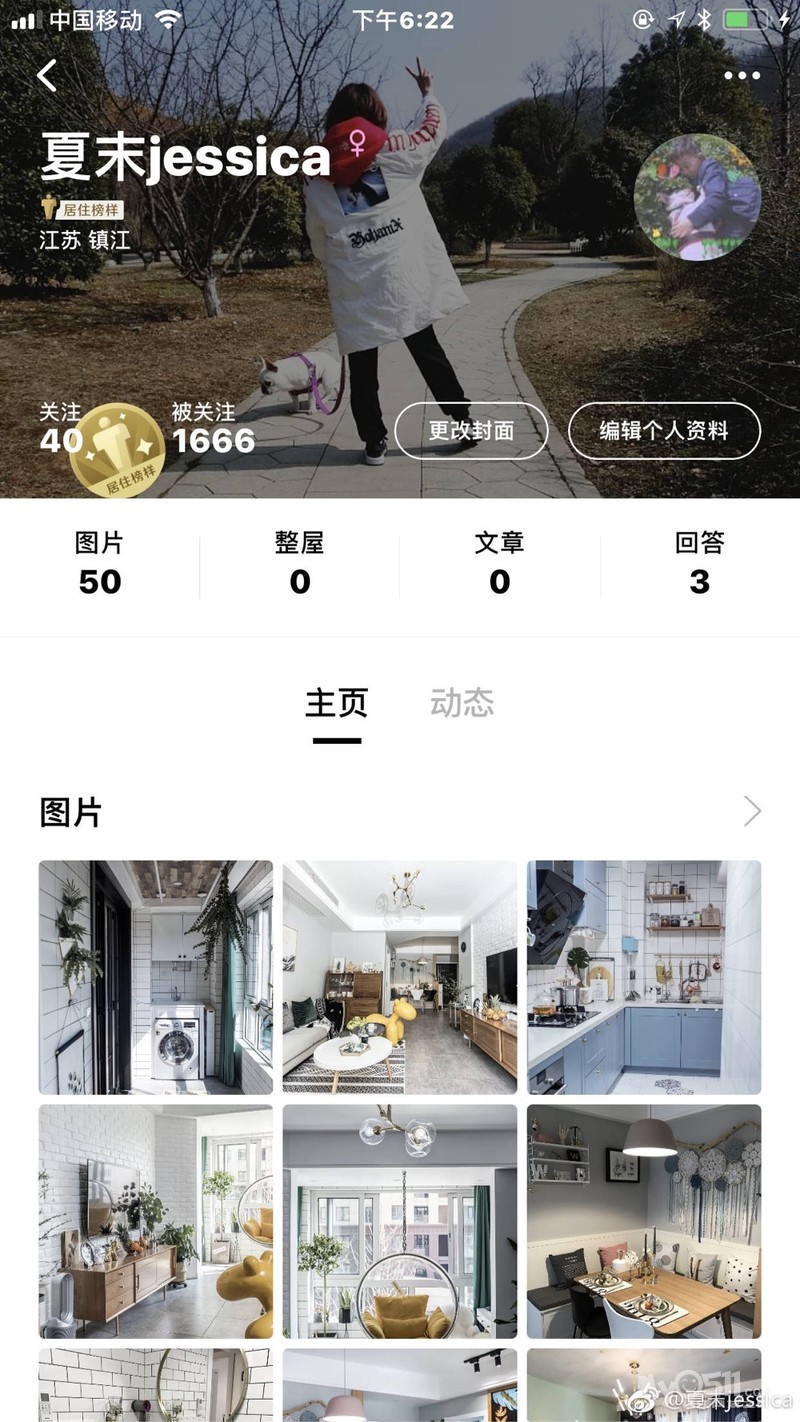Open the blue kitchen cabinets photo
This screenshot has height=1422, width=800.
pyautogui.click(x=644, y=977)
